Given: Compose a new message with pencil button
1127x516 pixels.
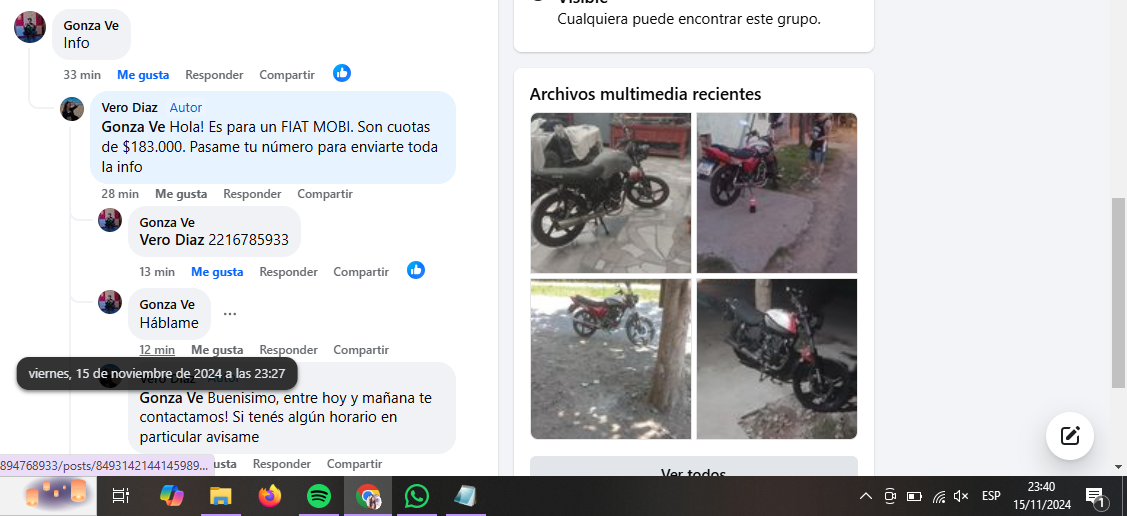Looking at the screenshot, I should click(1070, 435).
